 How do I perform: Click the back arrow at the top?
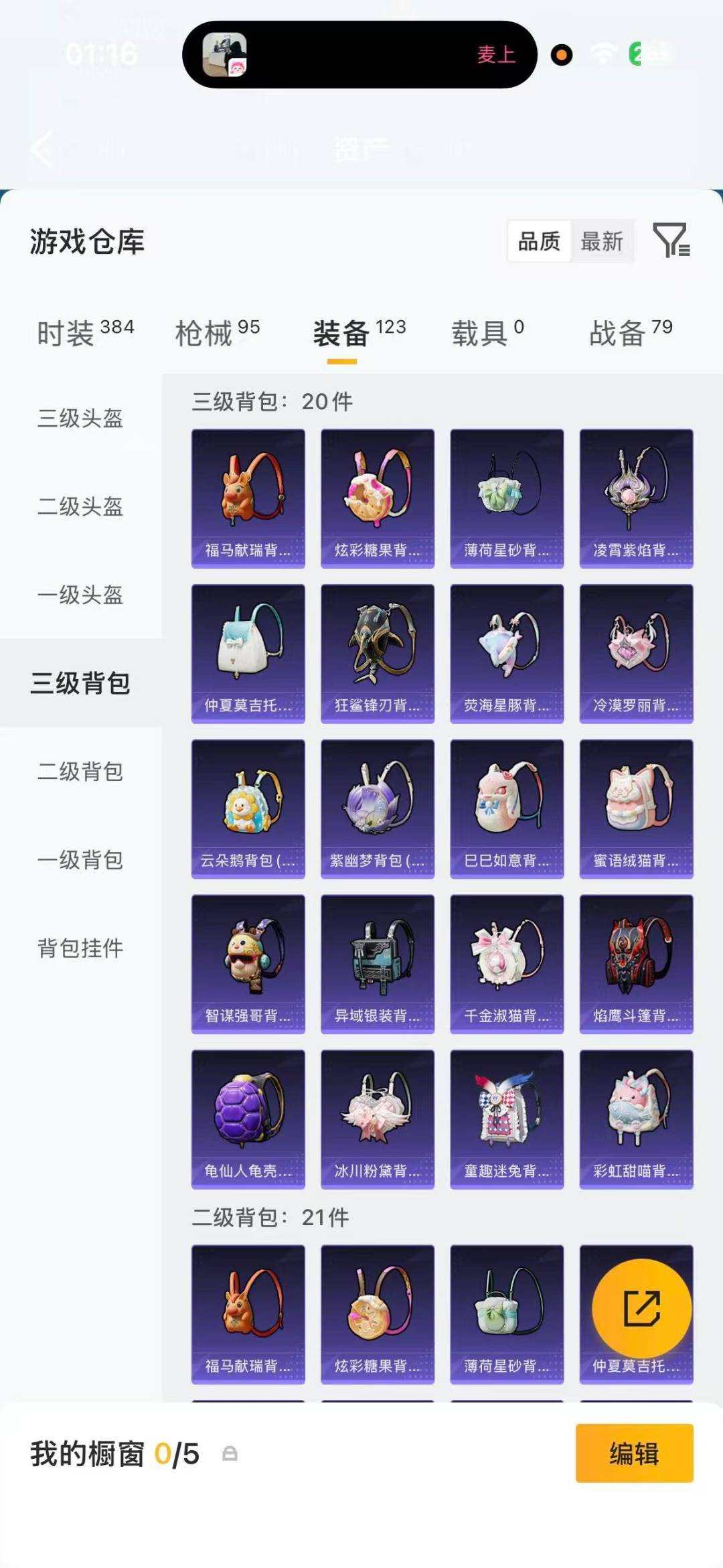click(x=42, y=149)
